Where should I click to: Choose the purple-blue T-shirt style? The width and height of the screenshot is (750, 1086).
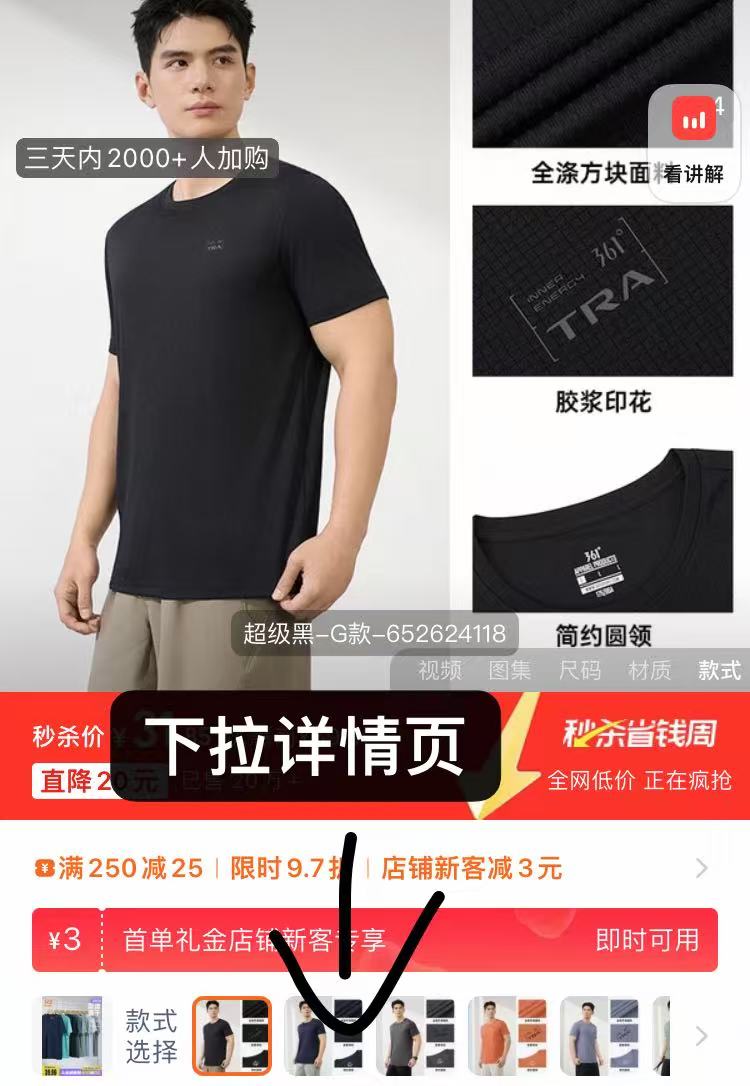coord(599,1035)
